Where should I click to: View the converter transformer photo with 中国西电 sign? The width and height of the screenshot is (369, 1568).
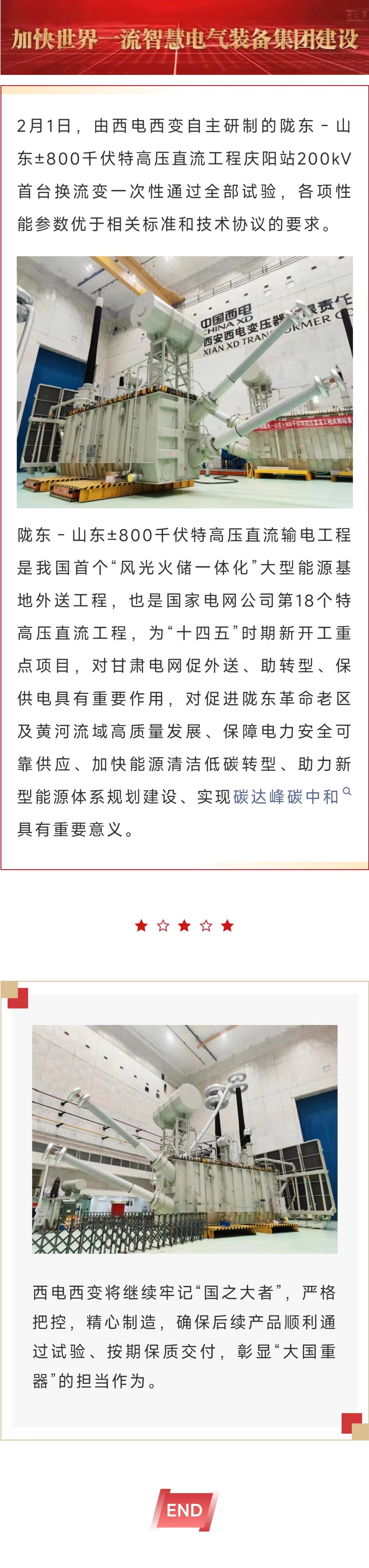184,382
